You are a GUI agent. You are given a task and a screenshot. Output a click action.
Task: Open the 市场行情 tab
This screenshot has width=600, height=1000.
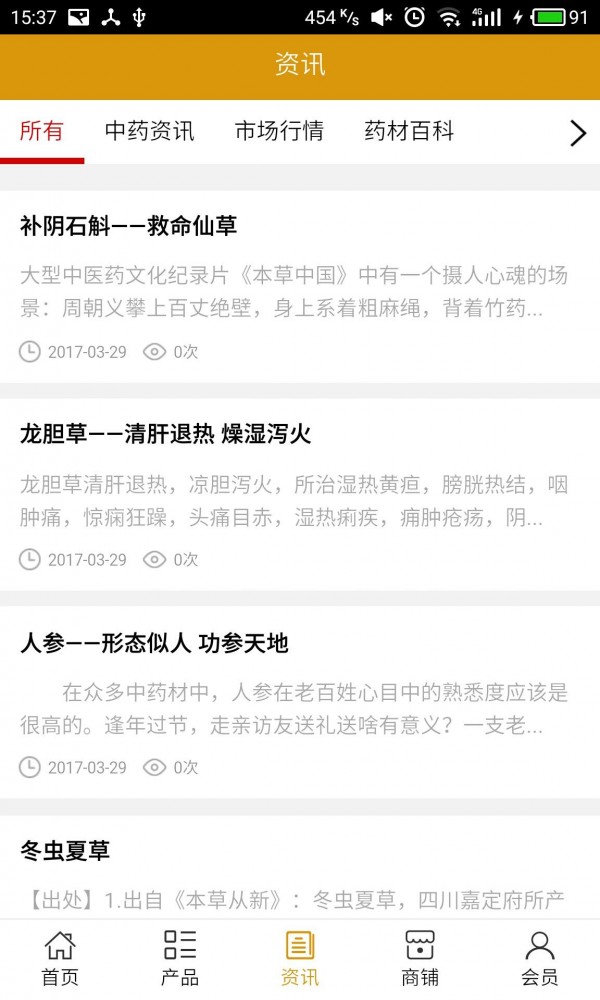click(x=279, y=131)
